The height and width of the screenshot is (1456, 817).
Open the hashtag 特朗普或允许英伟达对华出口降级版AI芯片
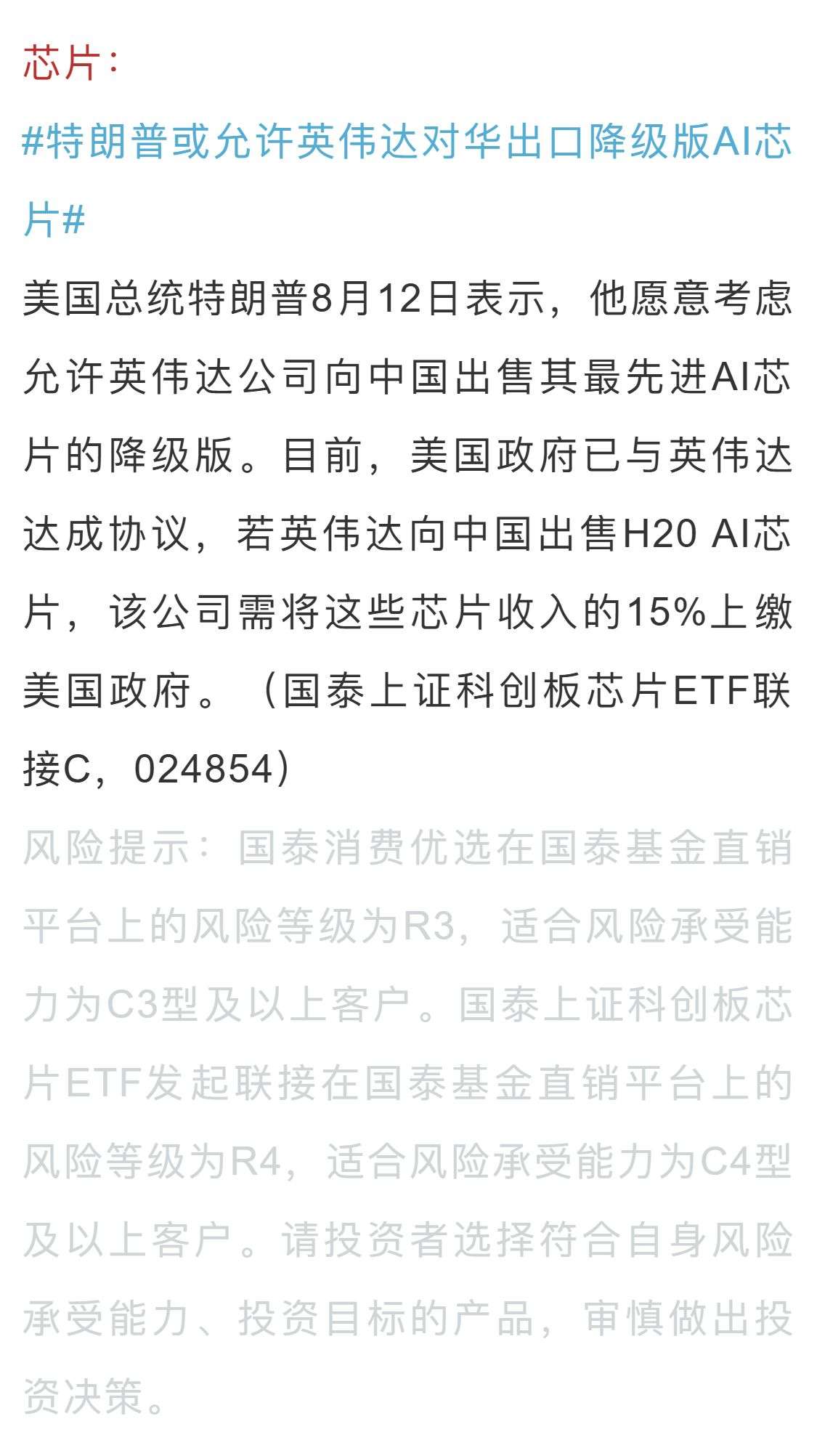(x=407, y=142)
